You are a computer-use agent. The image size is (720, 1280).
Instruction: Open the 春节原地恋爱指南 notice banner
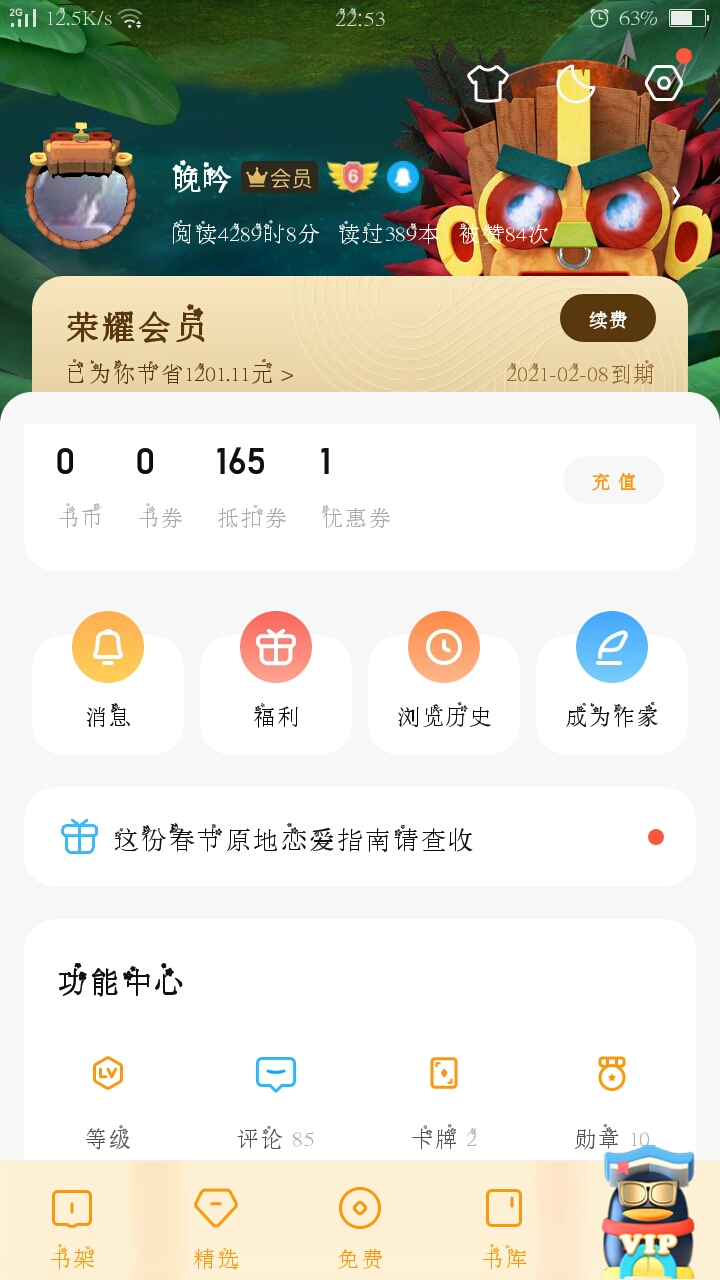pos(360,837)
